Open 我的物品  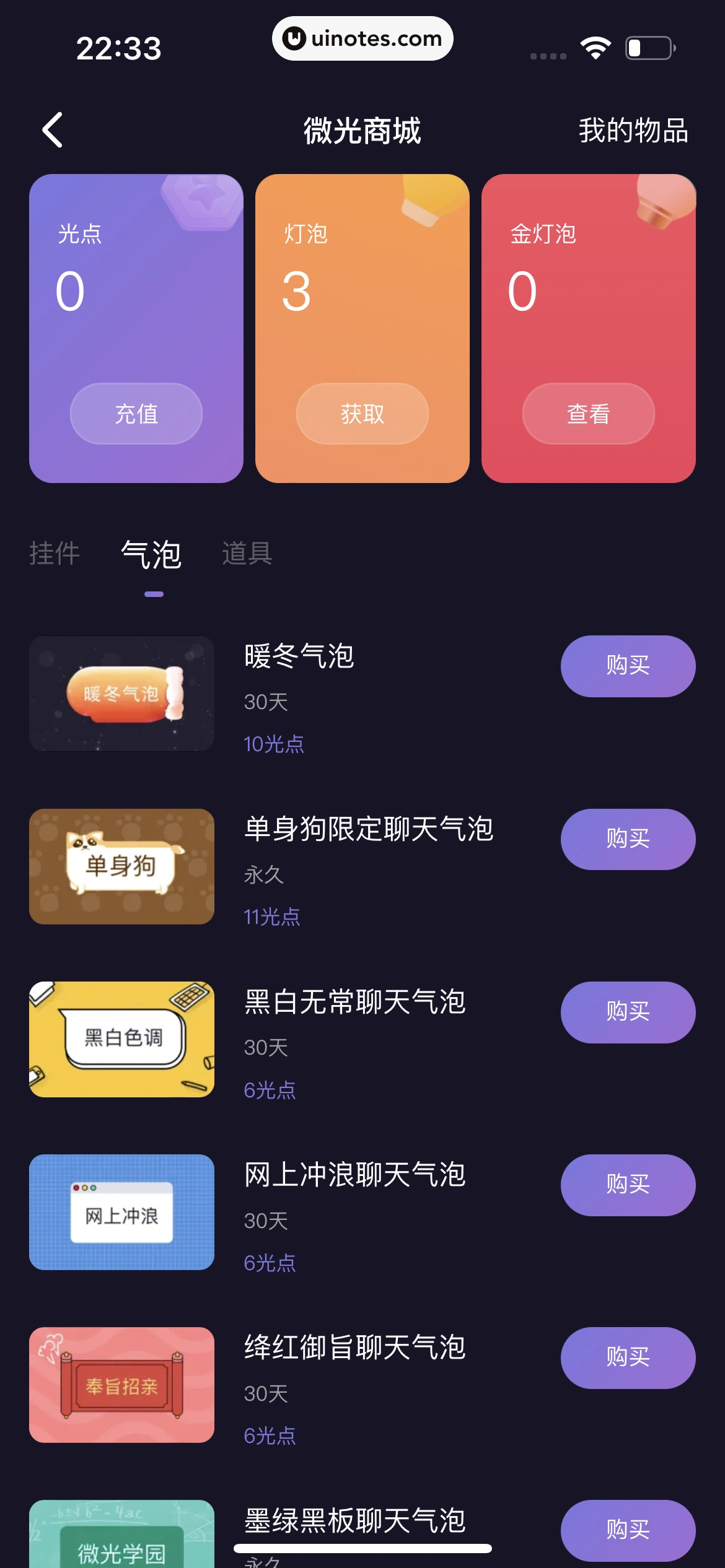point(633,131)
